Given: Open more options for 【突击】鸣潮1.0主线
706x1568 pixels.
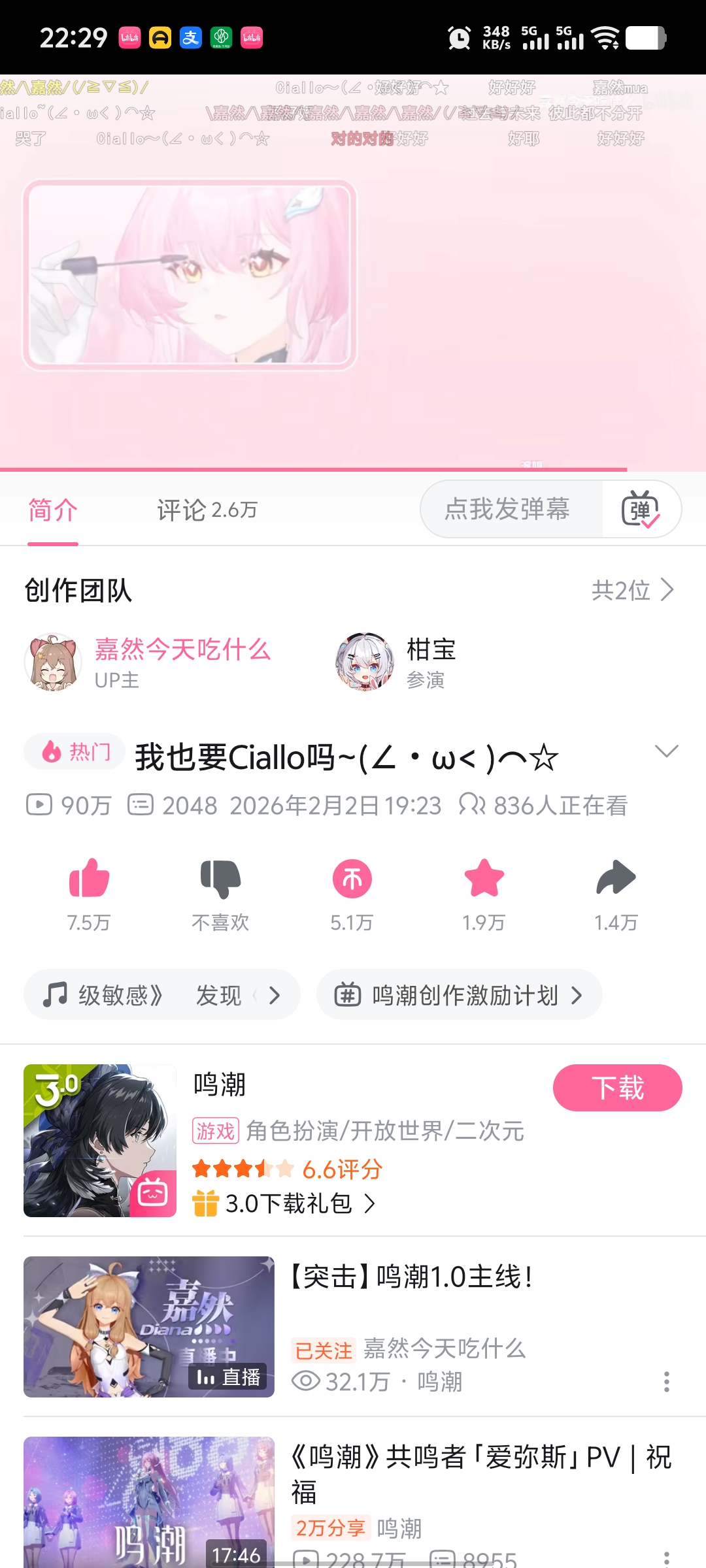Looking at the screenshot, I should [666, 1382].
